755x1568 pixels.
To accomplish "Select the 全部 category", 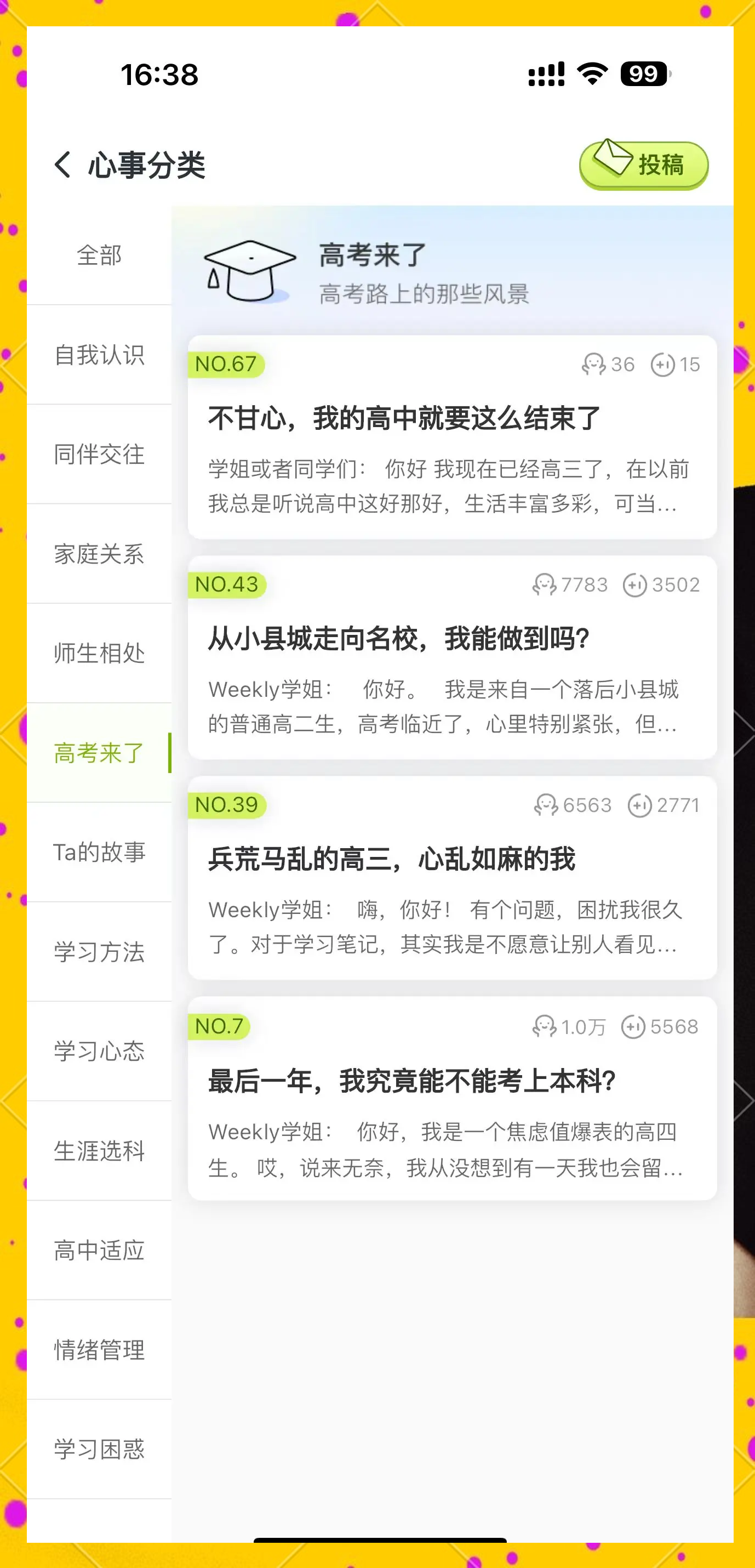I will (99, 255).
